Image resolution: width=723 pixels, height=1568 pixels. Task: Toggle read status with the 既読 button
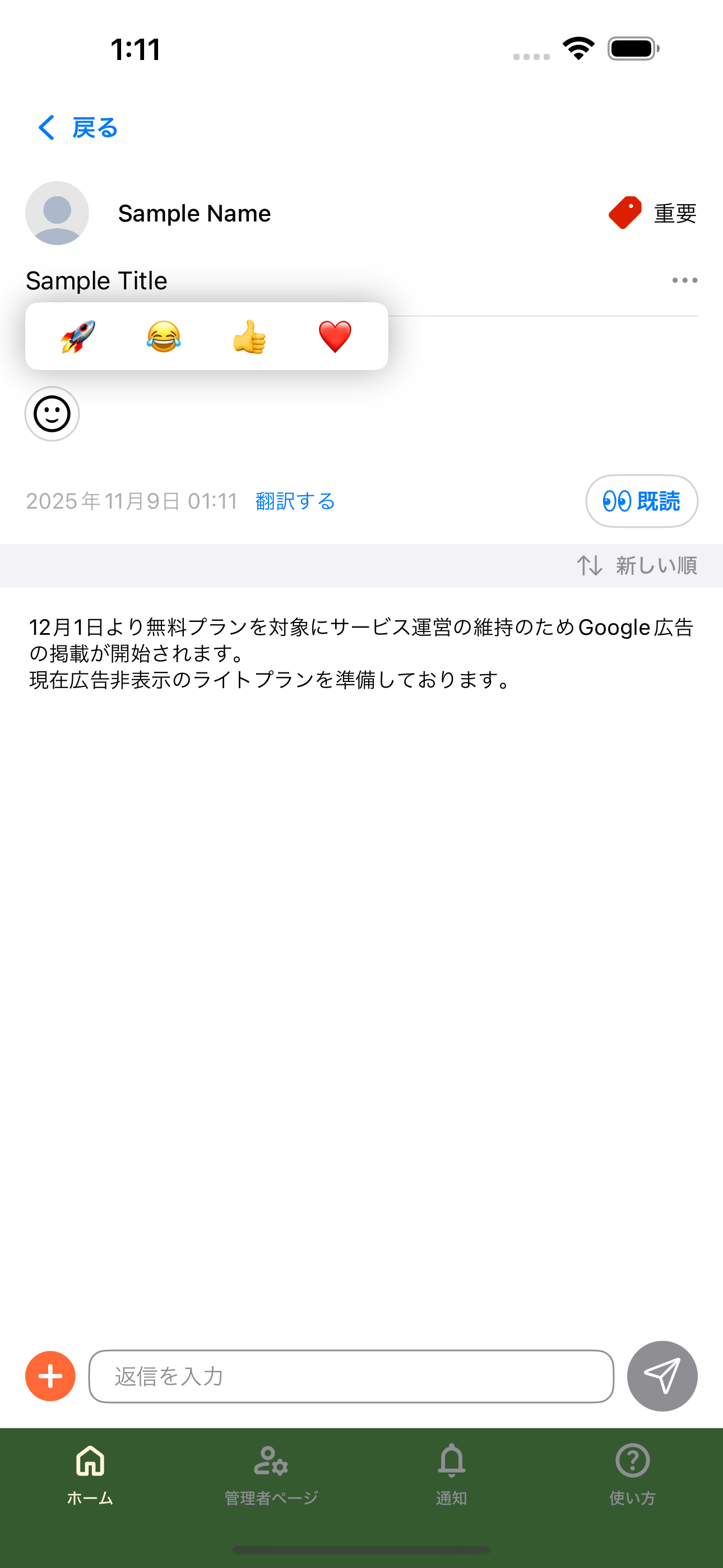coord(641,501)
